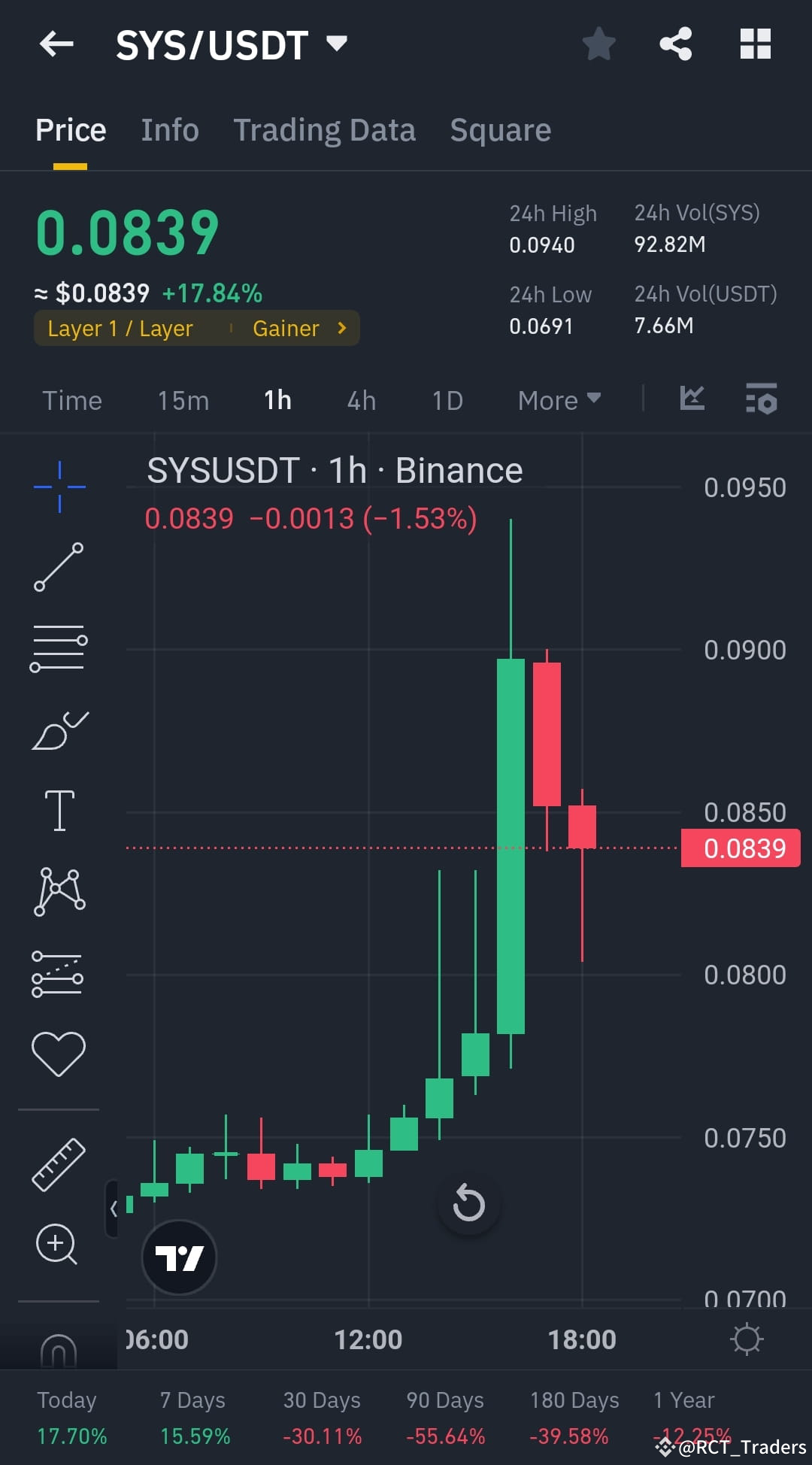Tap the chart refresh reload button
This screenshot has width=812, height=1465.
pyautogui.click(x=469, y=1204)
